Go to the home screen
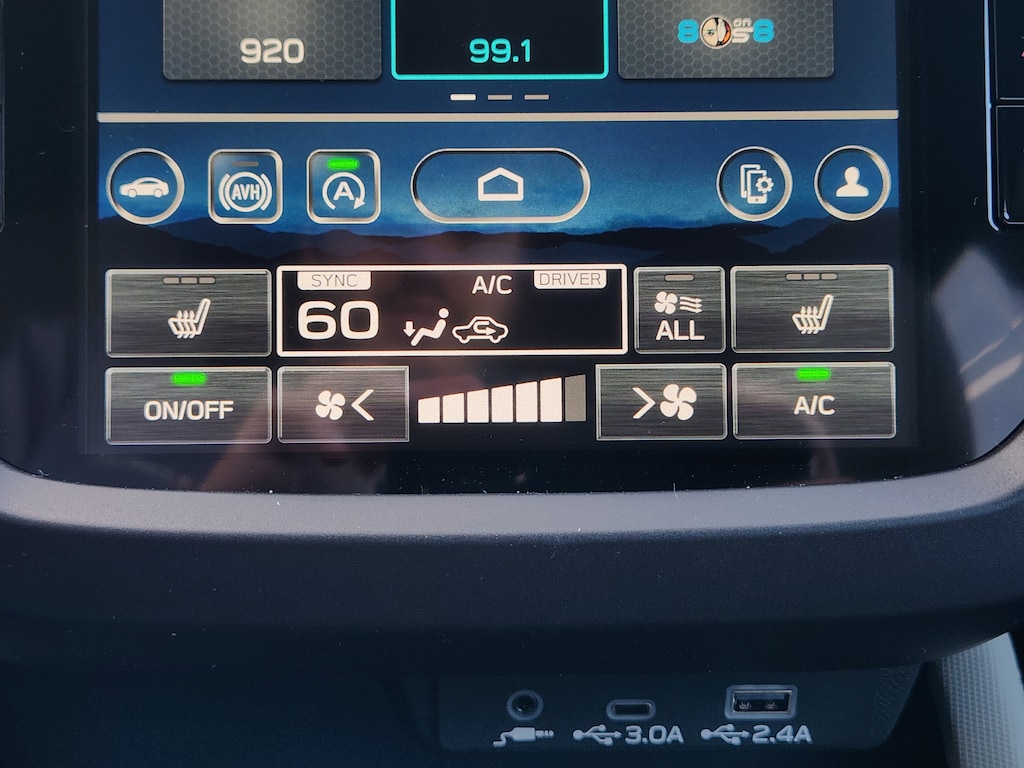This screenshot has height=768, width=1024. (x=500, y=186)
